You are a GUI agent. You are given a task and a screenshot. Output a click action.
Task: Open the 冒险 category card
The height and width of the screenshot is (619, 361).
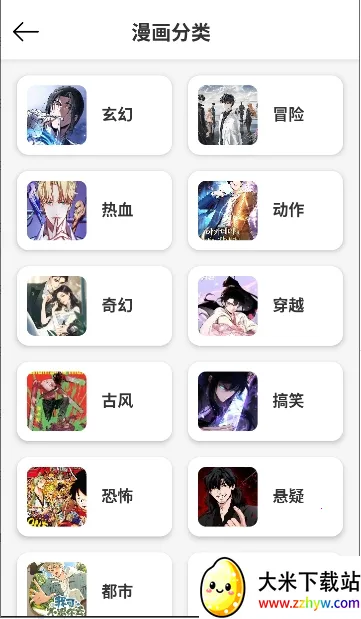[265, 115]
